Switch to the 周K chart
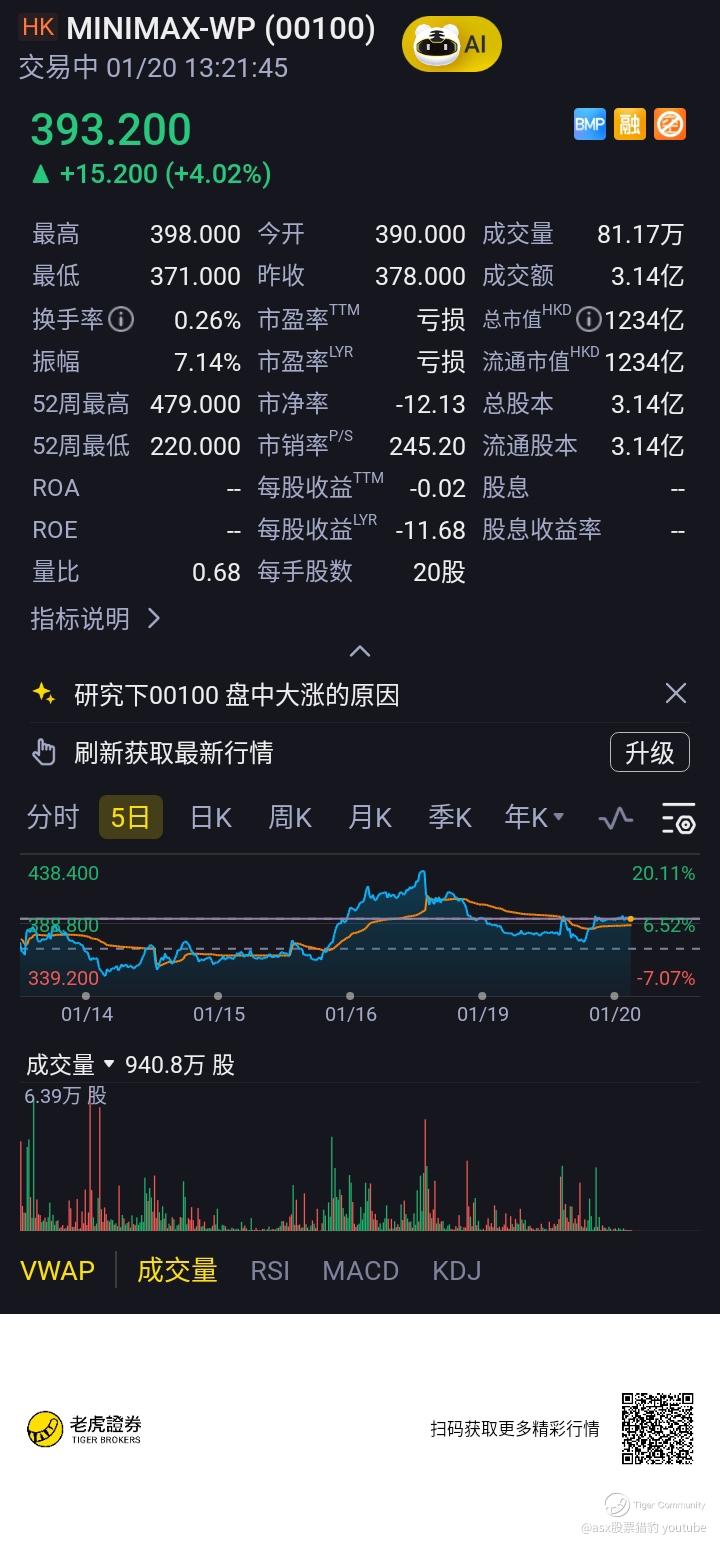Screen dimensions: 720x1544 coord(290,818)
